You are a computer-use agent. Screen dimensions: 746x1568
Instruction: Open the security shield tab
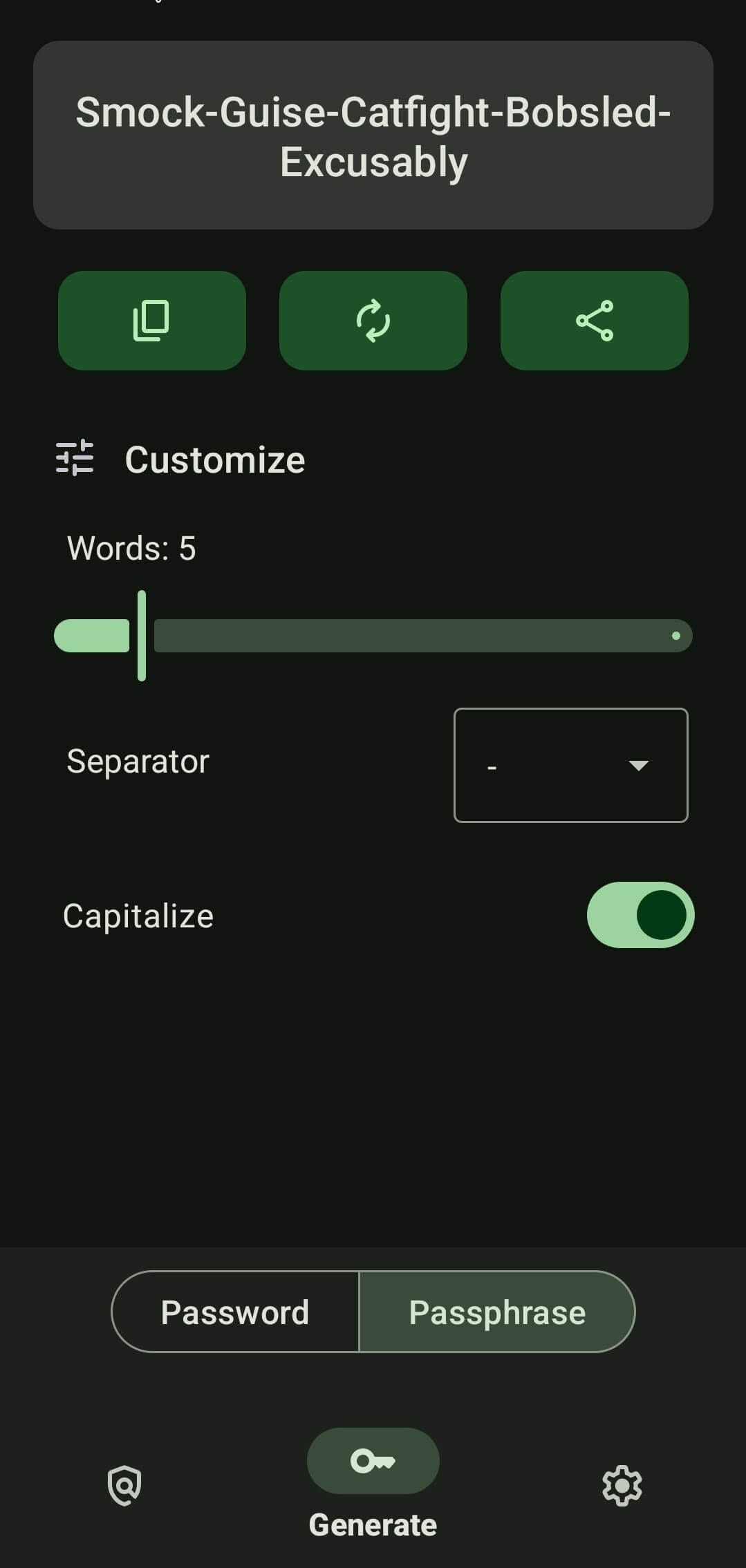124,1485
